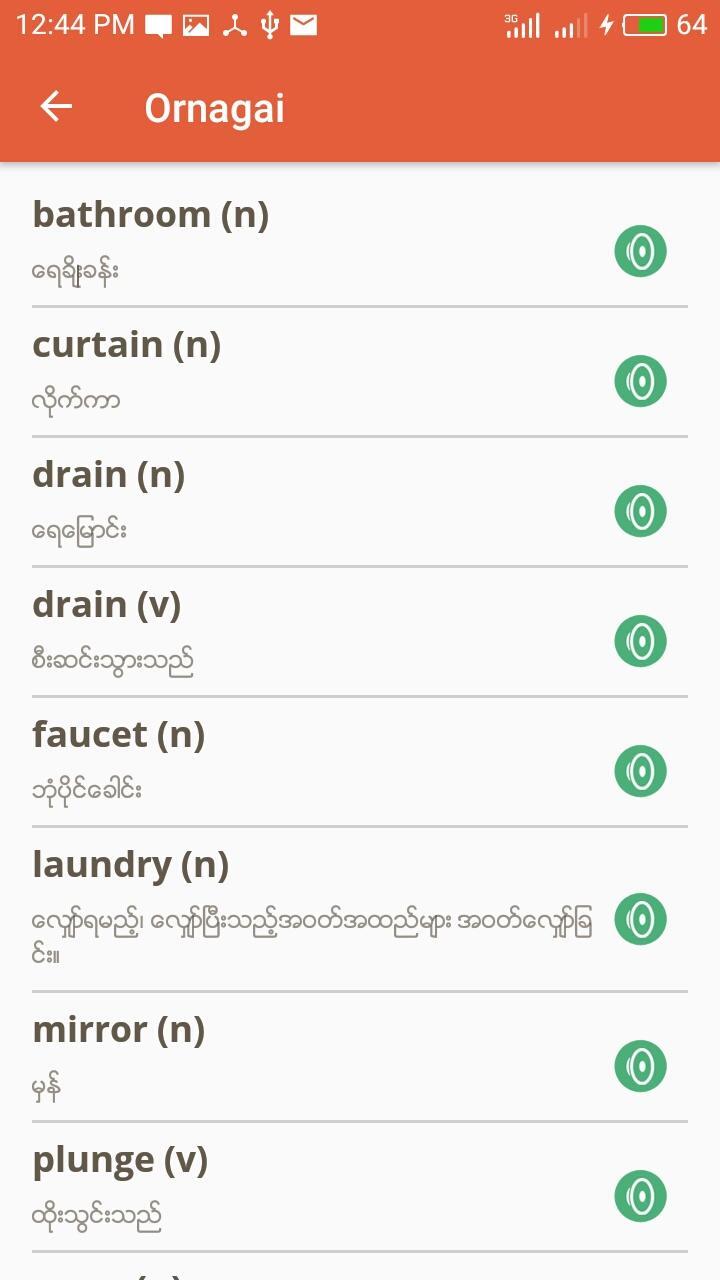Play pronunciation for curtain (n)
Screen dimensions: 720x1280
[x=640, y=381]
